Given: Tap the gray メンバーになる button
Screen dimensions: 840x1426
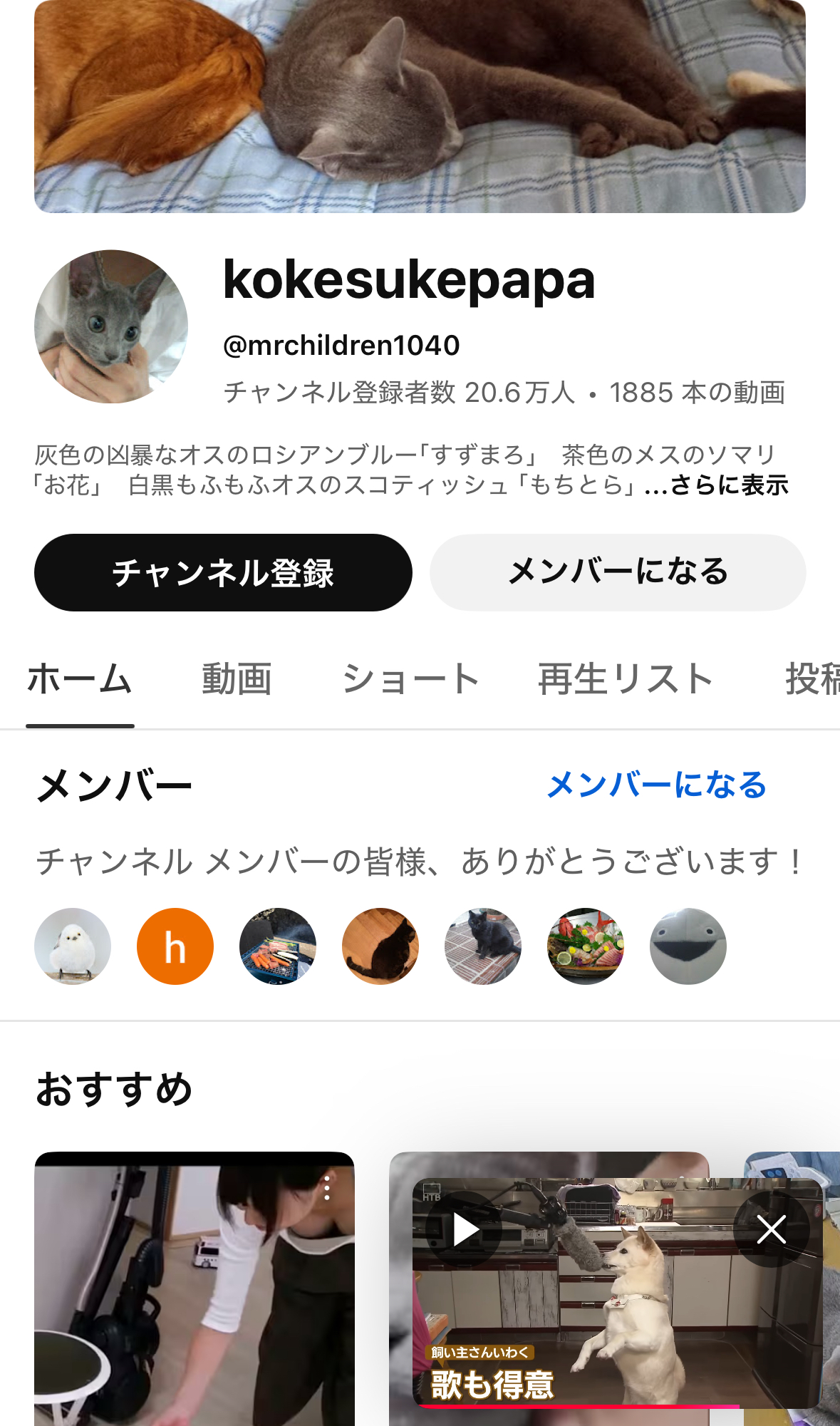Looking at the screenshot, I should 618,572.
